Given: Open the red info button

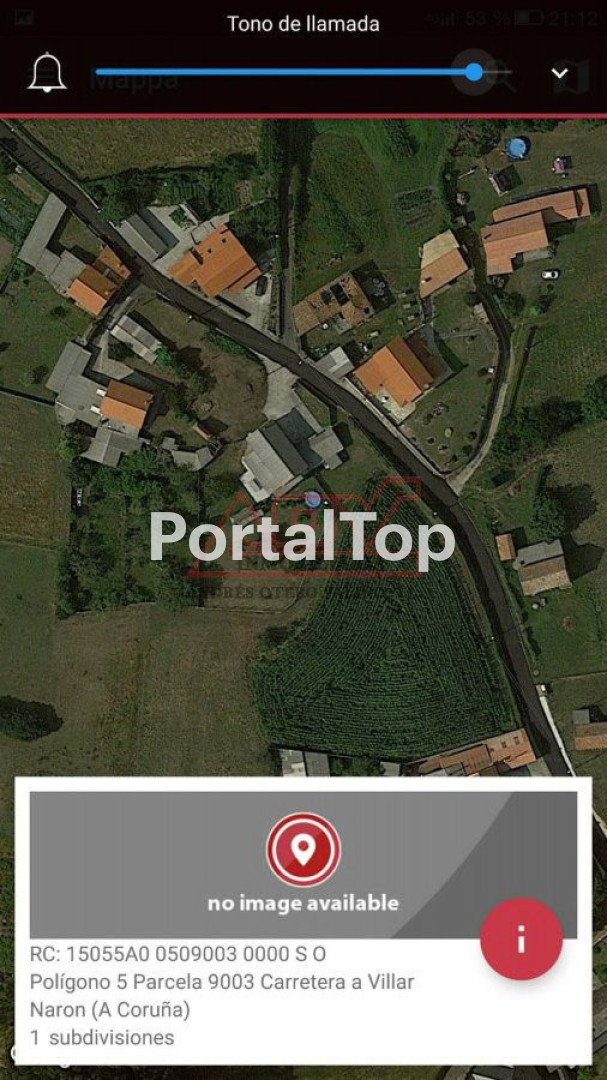Looking at the screenshot, I should point(521,939).
